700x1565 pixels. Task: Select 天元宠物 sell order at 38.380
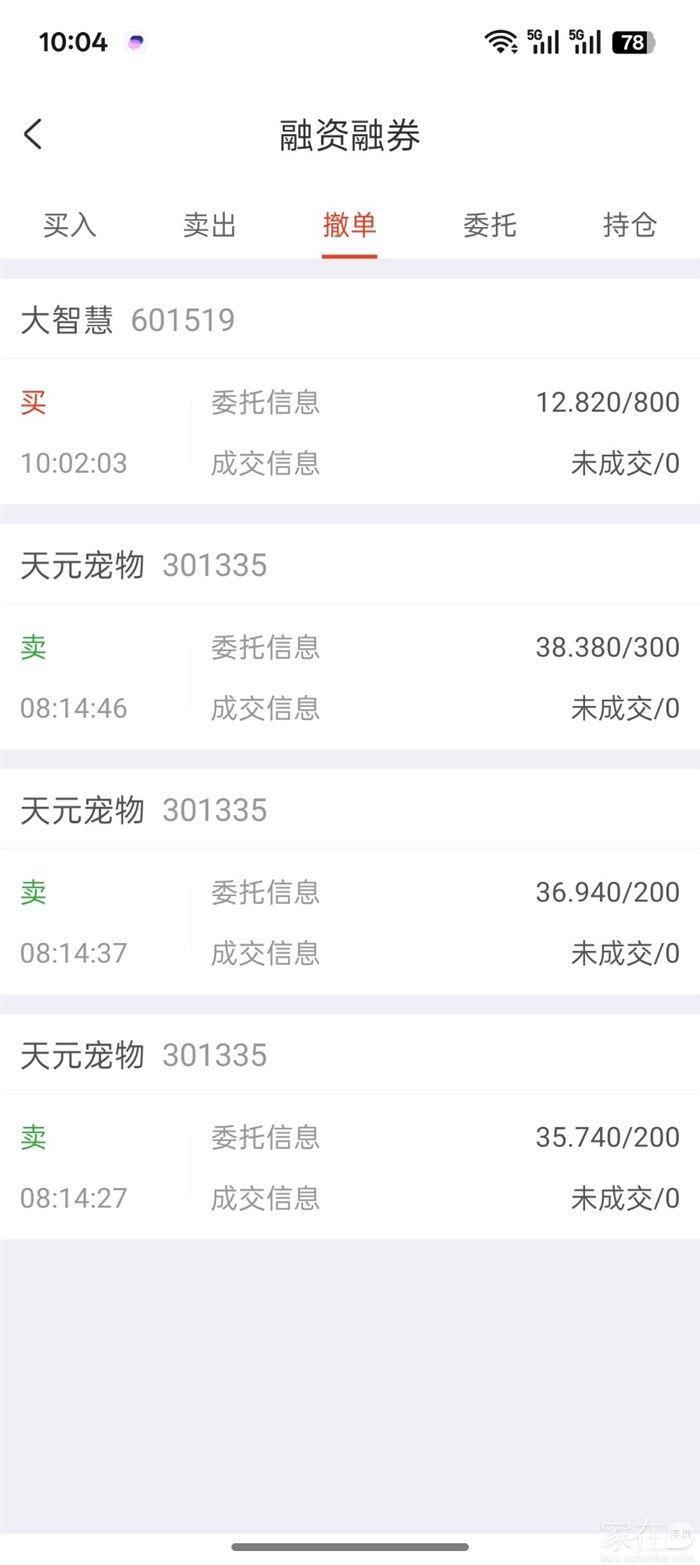coord(349,677)
